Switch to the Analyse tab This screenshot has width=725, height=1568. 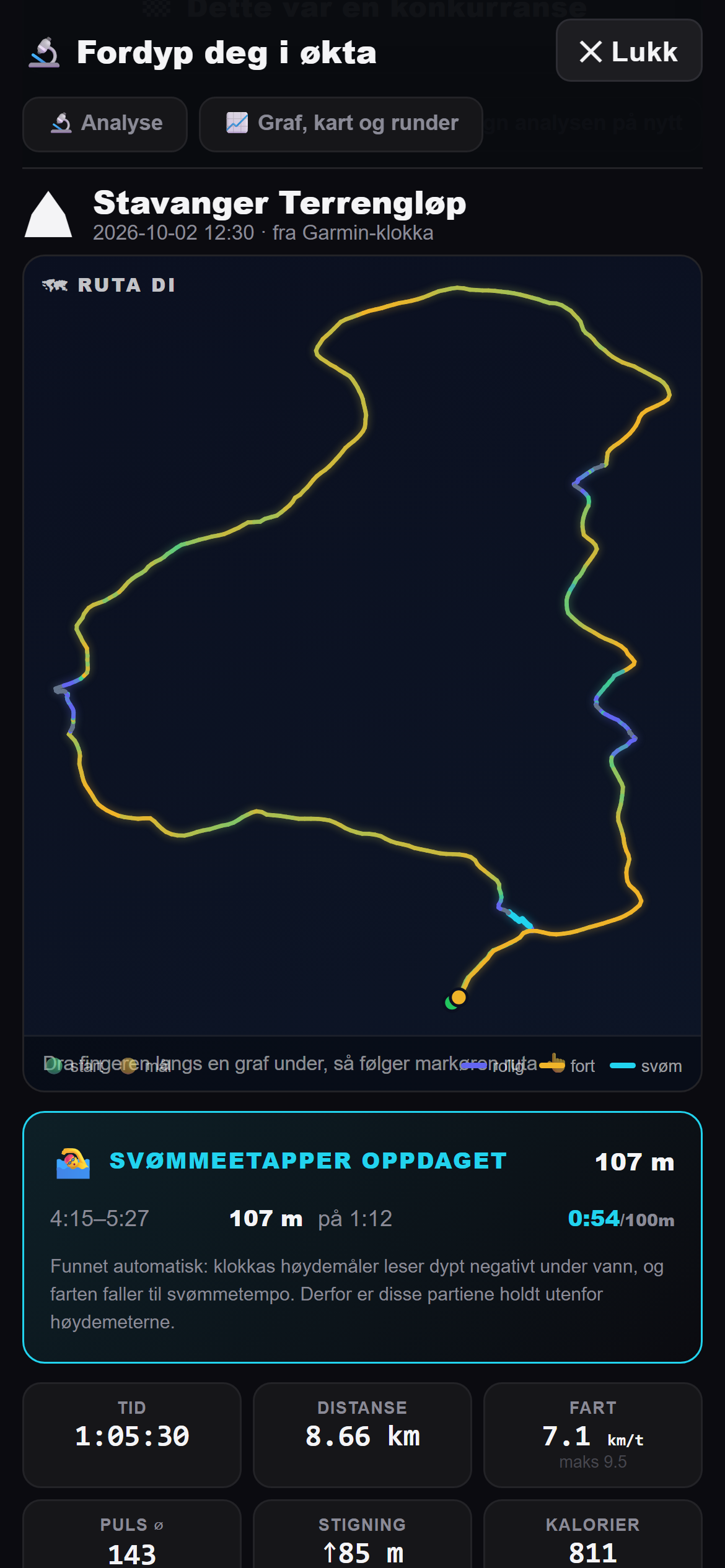click(x=105, y=124)
